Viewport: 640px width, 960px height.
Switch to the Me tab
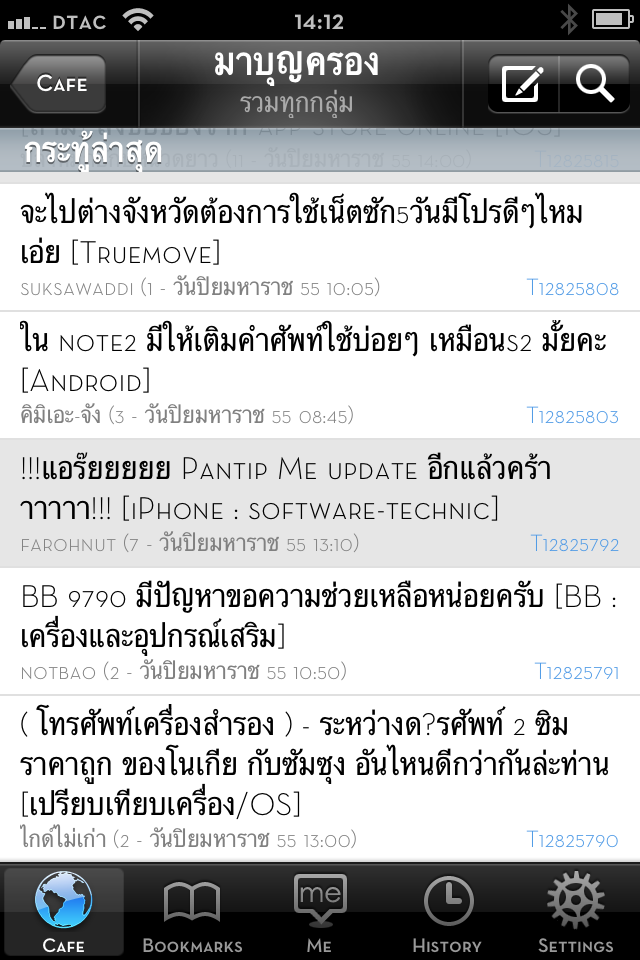coord(320,914)
